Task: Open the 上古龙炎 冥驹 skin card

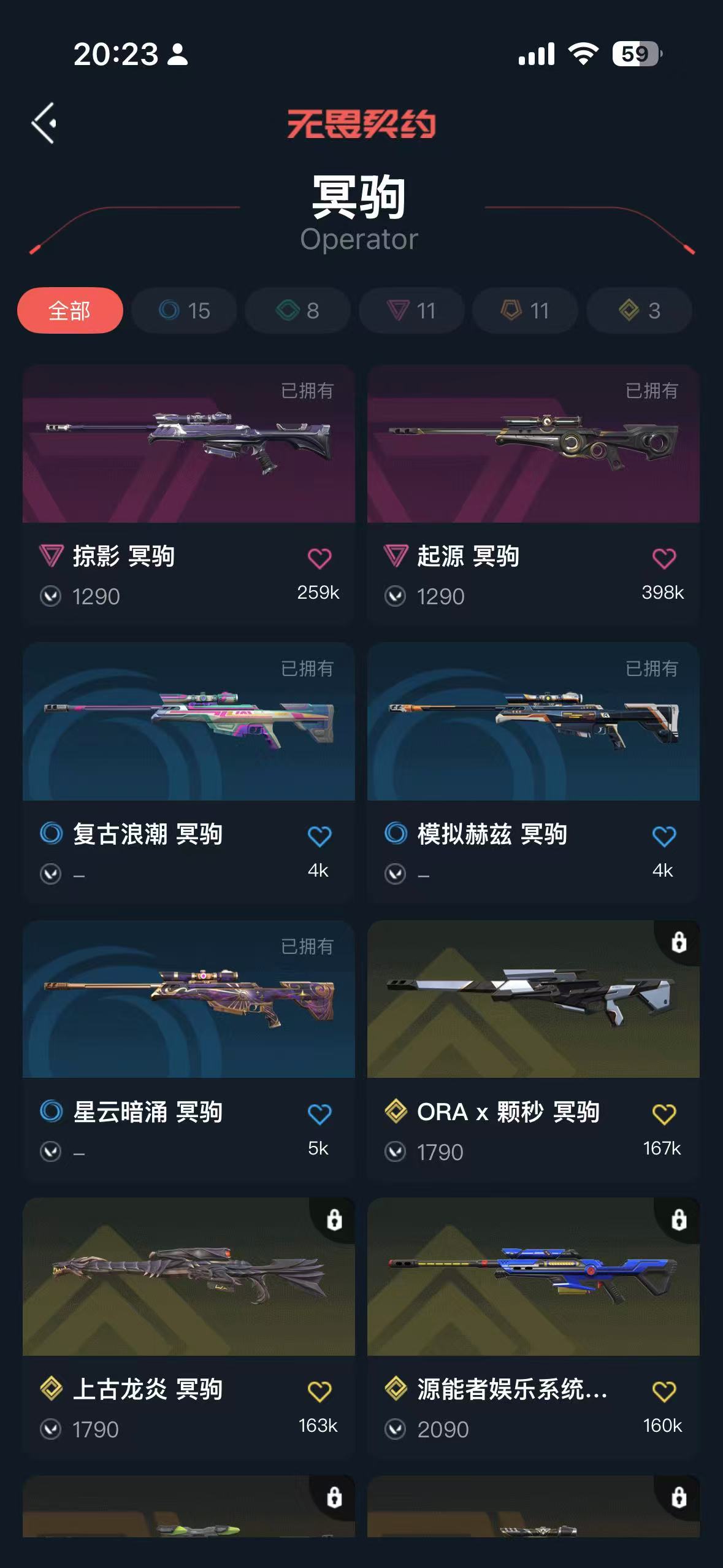Action: tap(188, 1277)
